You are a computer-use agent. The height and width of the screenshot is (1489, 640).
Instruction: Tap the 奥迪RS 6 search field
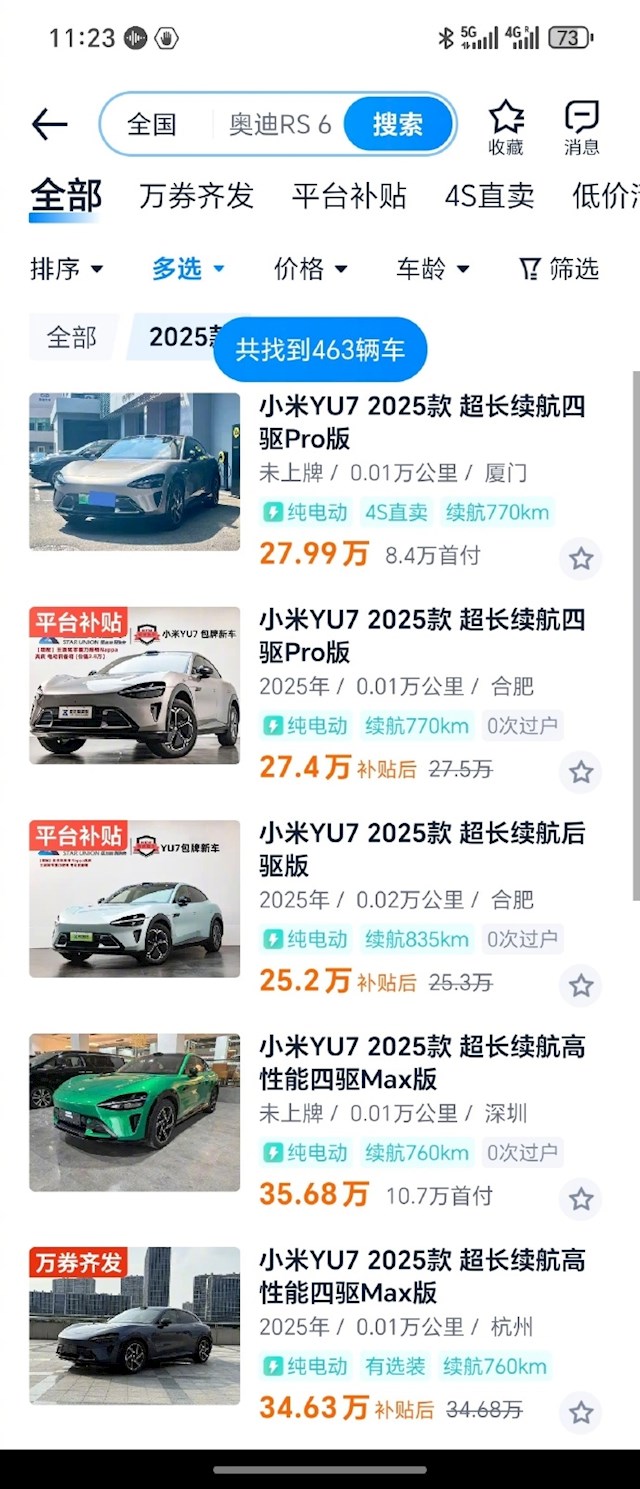pyautogui.click(x=279, y=125)
